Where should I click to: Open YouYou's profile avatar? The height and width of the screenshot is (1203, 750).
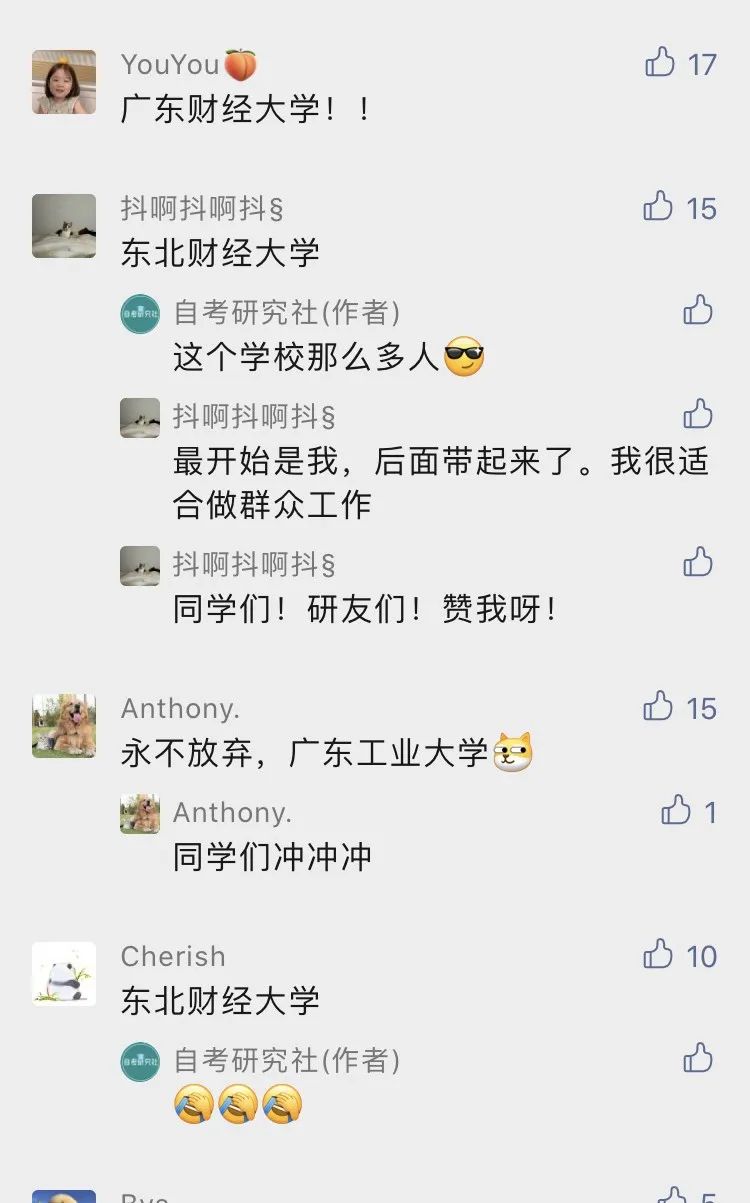(x=64, y=82)
